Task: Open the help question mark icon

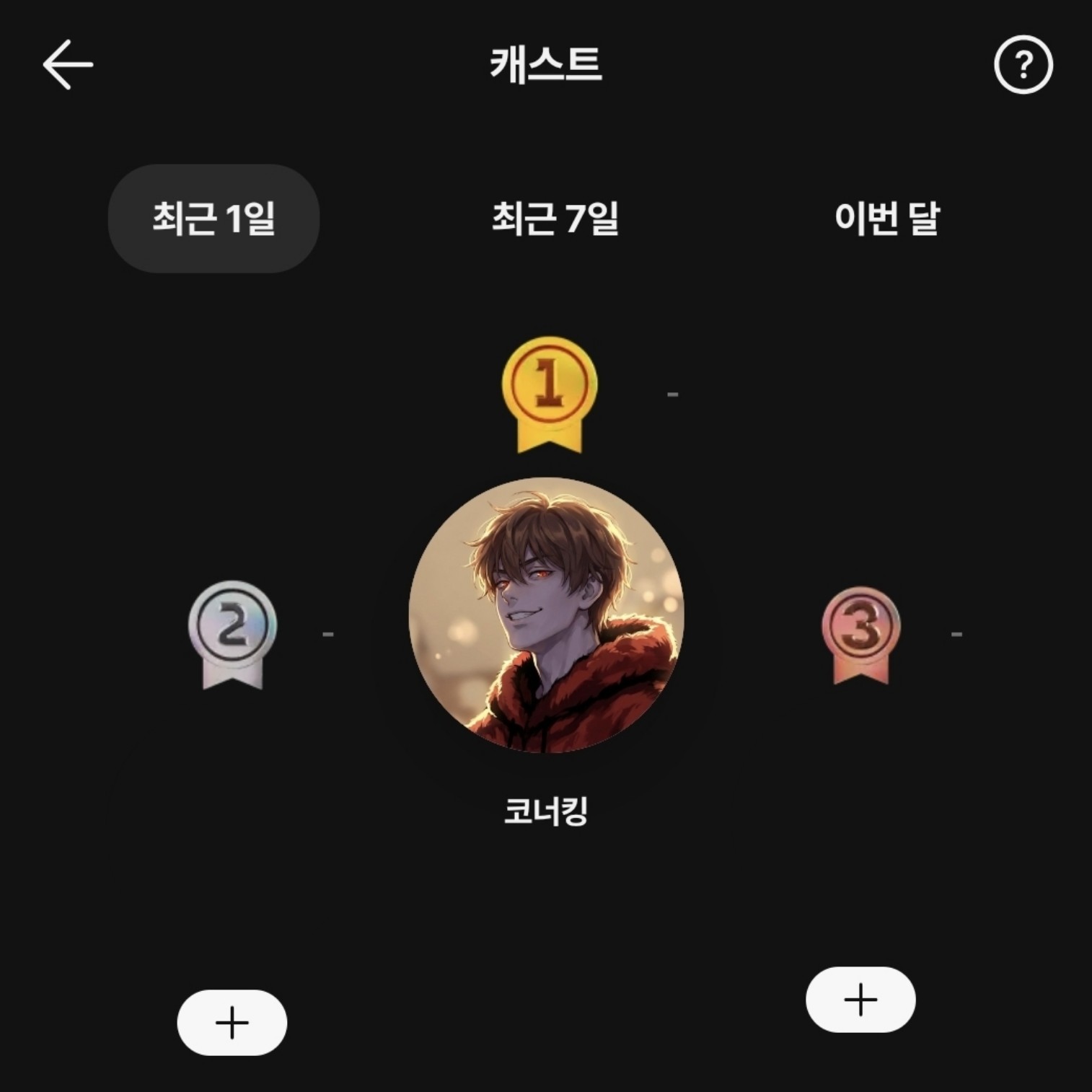Action: pos(1023,65)
